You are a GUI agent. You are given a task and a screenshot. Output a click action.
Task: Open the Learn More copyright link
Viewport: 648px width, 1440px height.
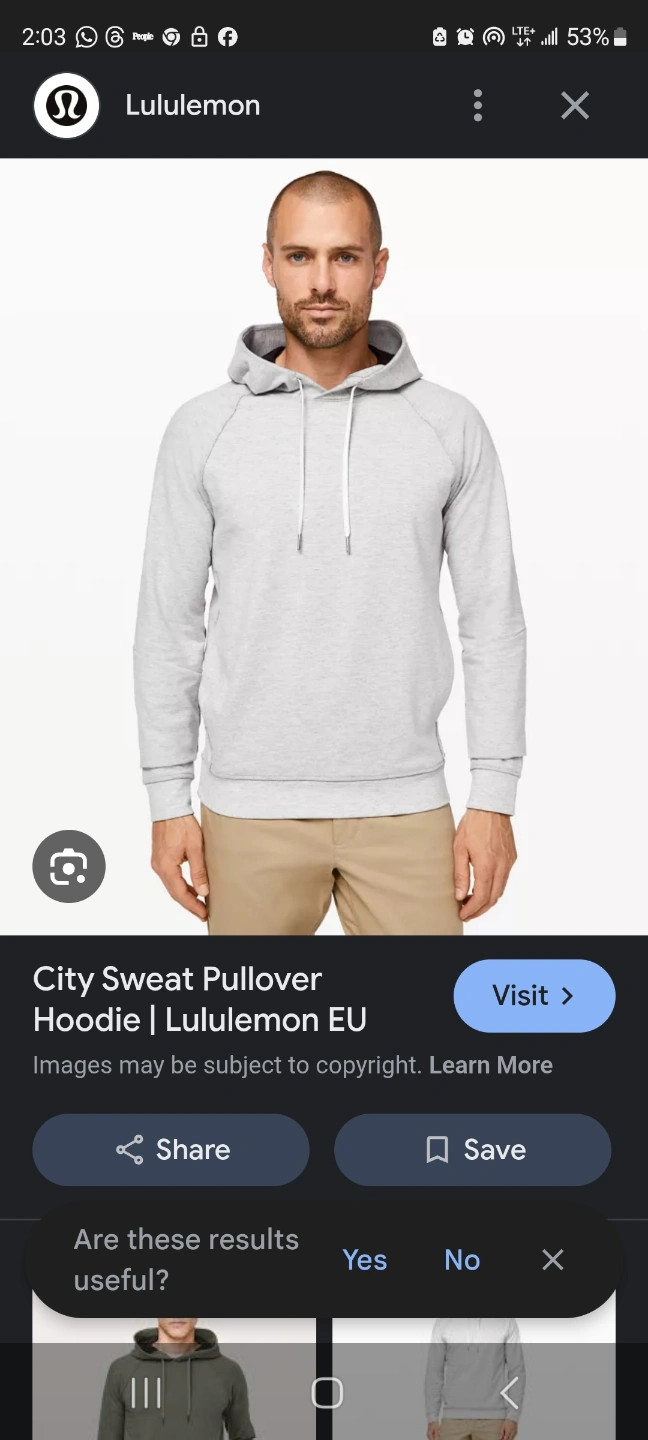[491, 1065]
